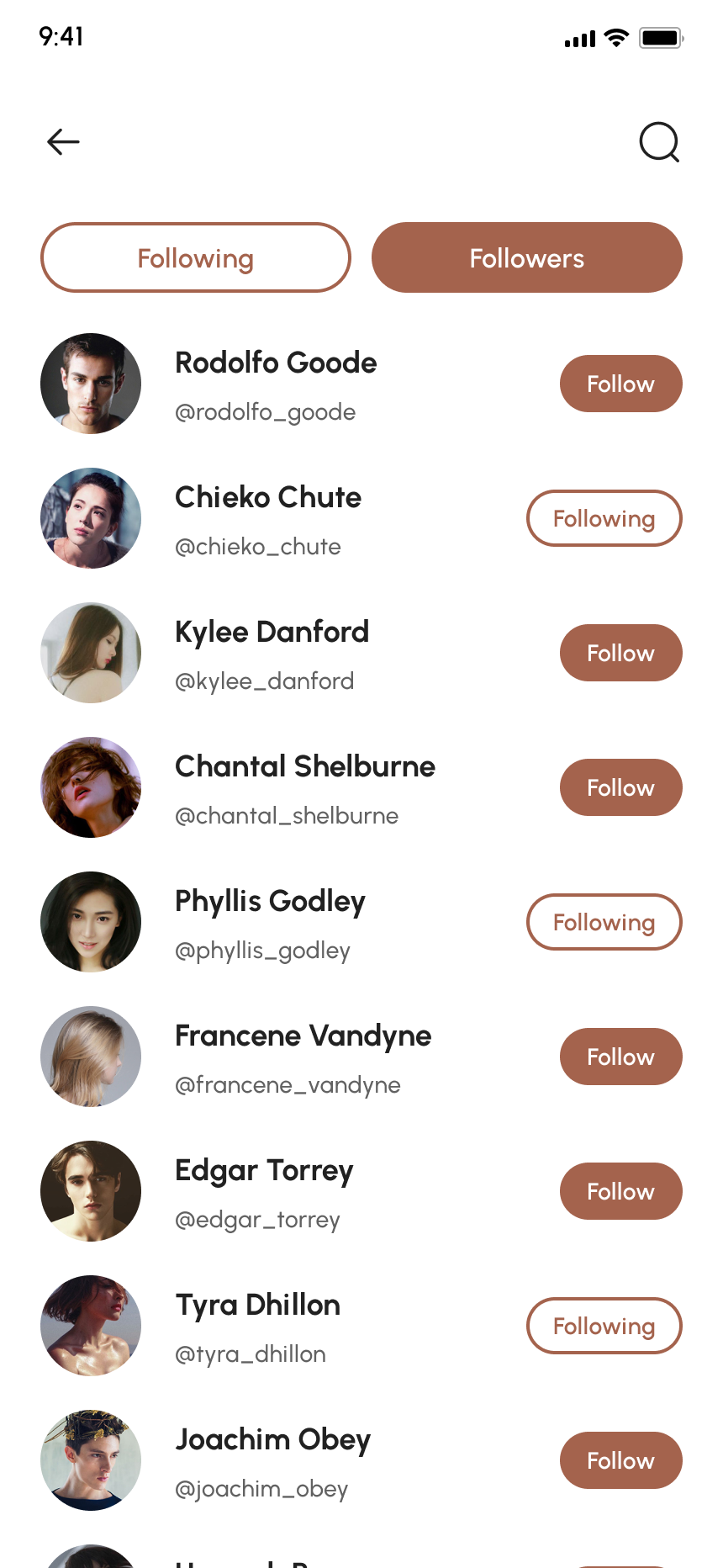Open Tyra Dhillon's profile row
723x1568 pixels.
coord(257,1327)
